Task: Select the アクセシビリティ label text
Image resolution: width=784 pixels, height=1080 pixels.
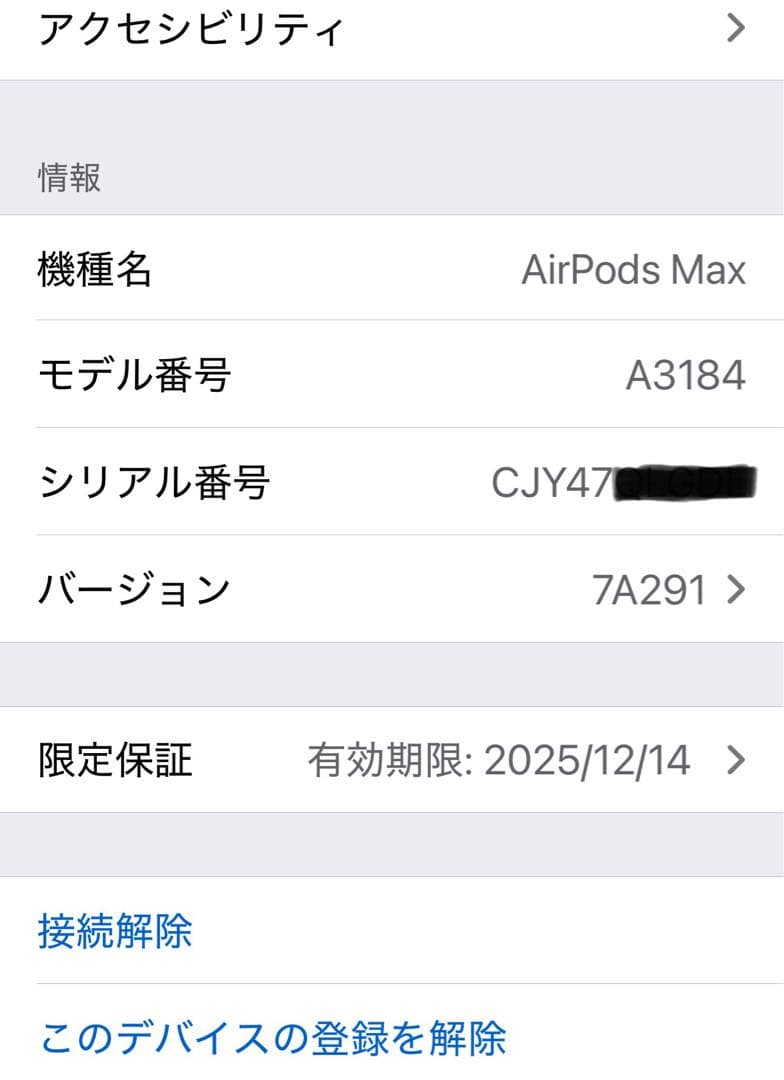Action: [190, 30]
